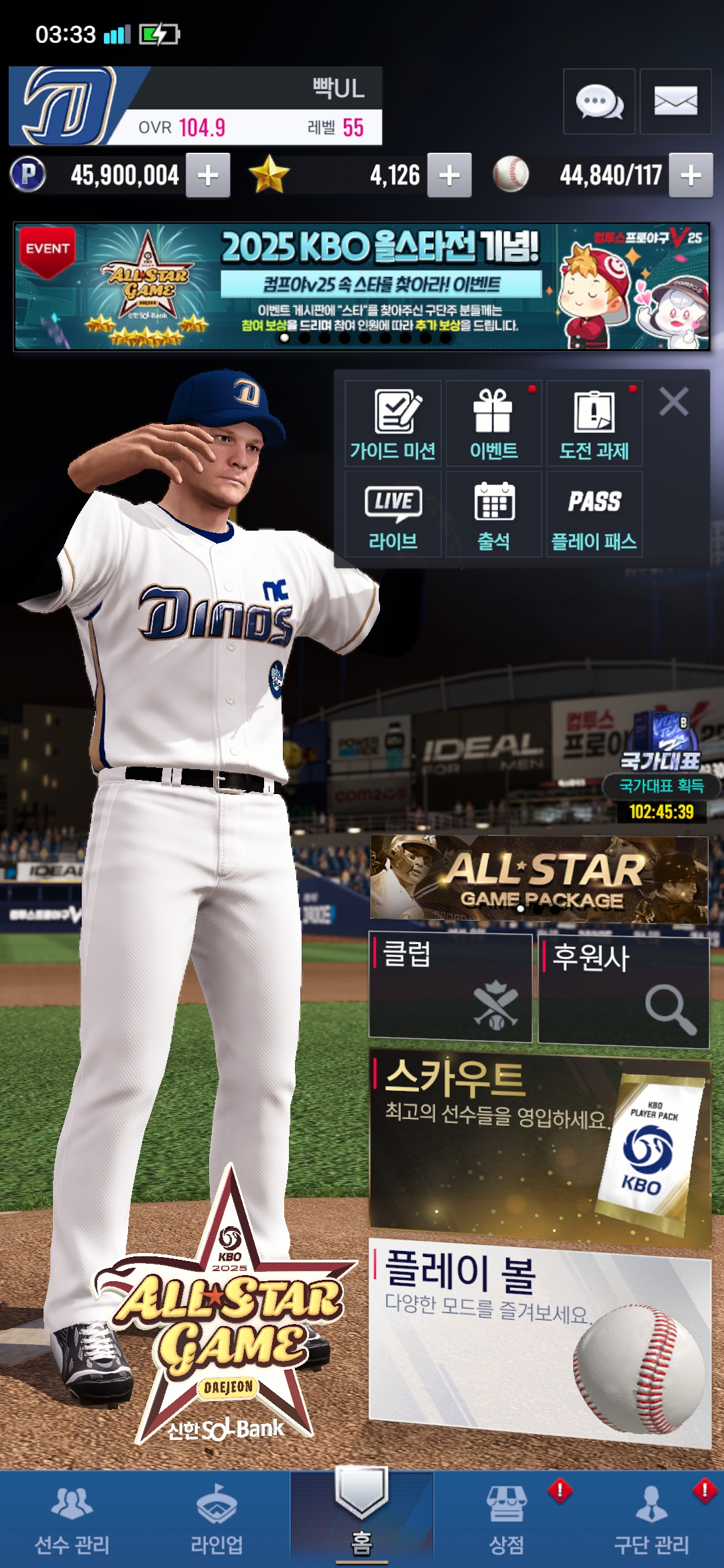Switch to the 상점 tab
This screenshot has width=724, height=1568.
[x=507, y=1520]
